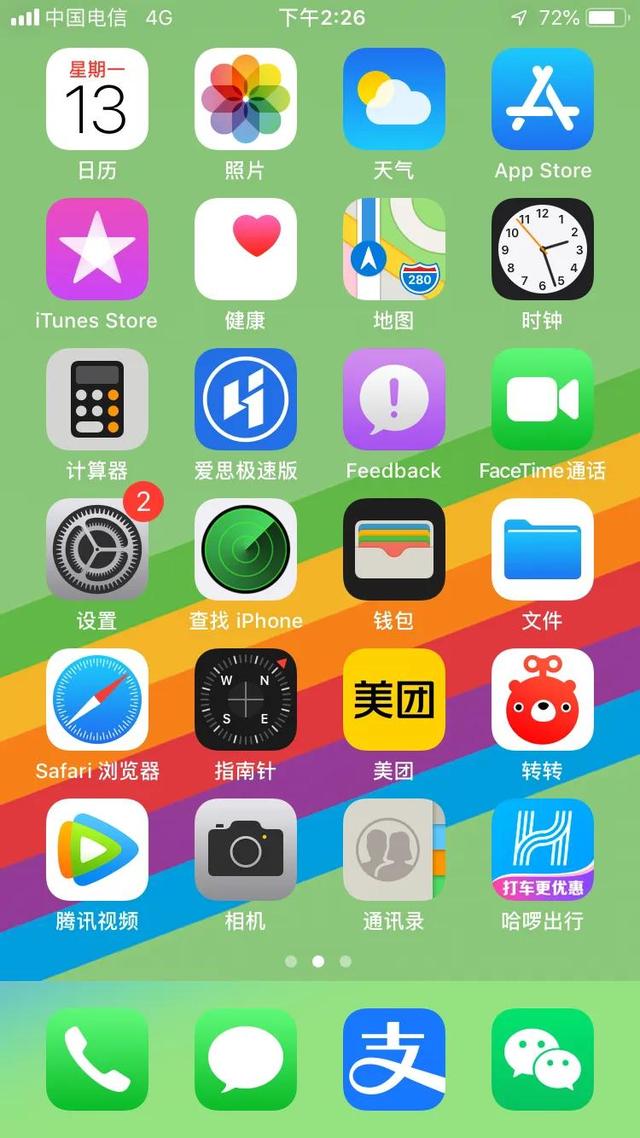Open WeChat in the dock
640x1138 pixels.
pyautogui.click(x=543, y=1059)
